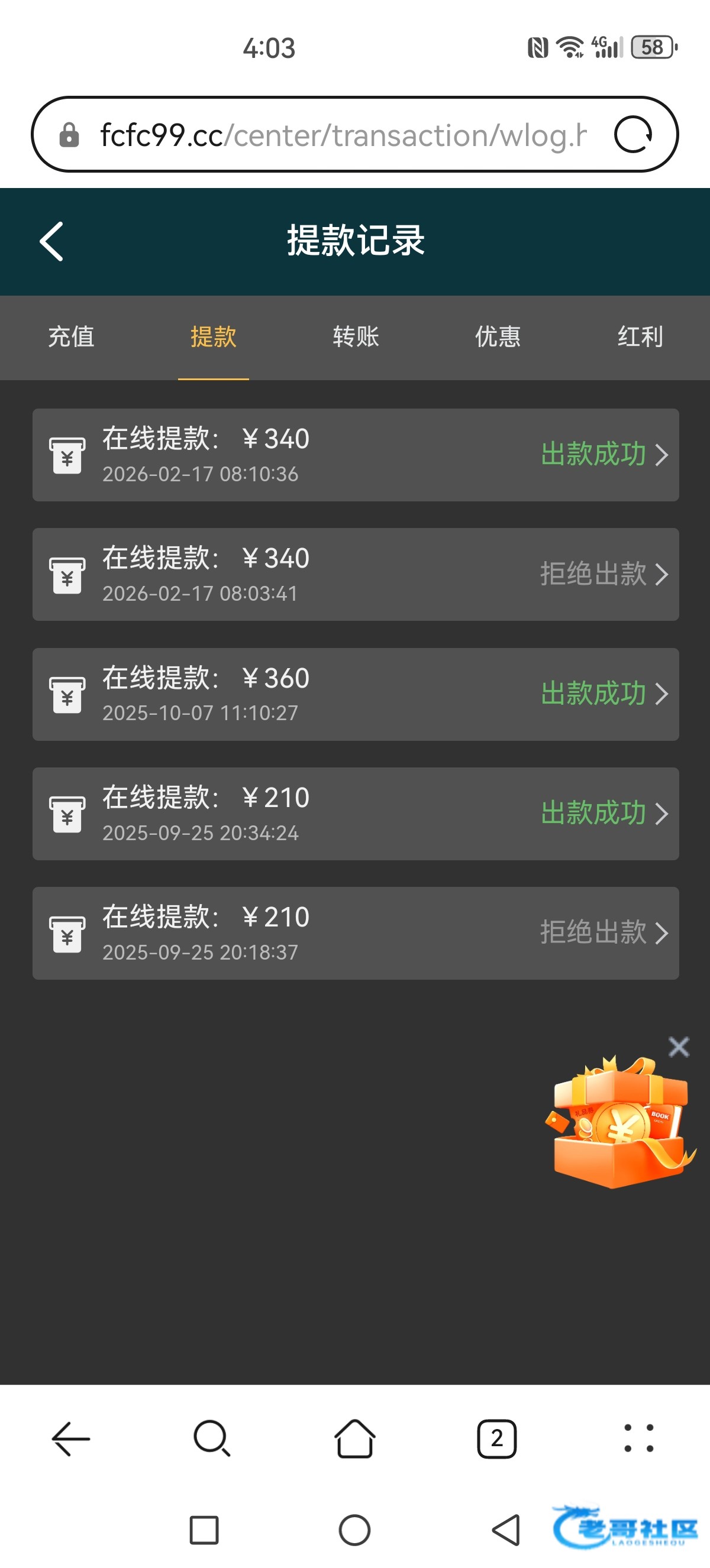Tap the browser address bar
Screen dimensions: 710x1568
[x=341, y=135]
